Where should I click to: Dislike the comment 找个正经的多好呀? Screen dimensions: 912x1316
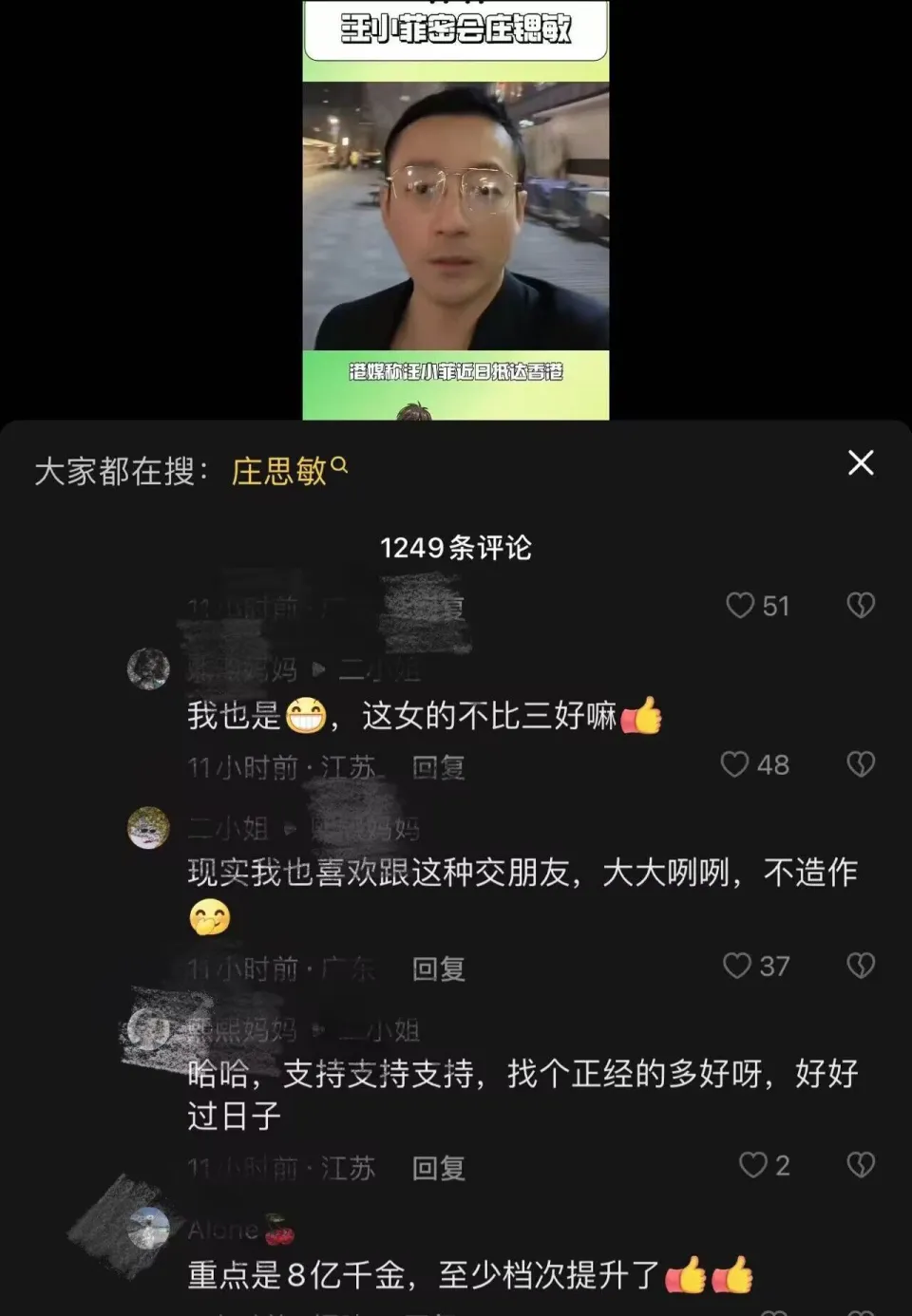[861, 1165]
